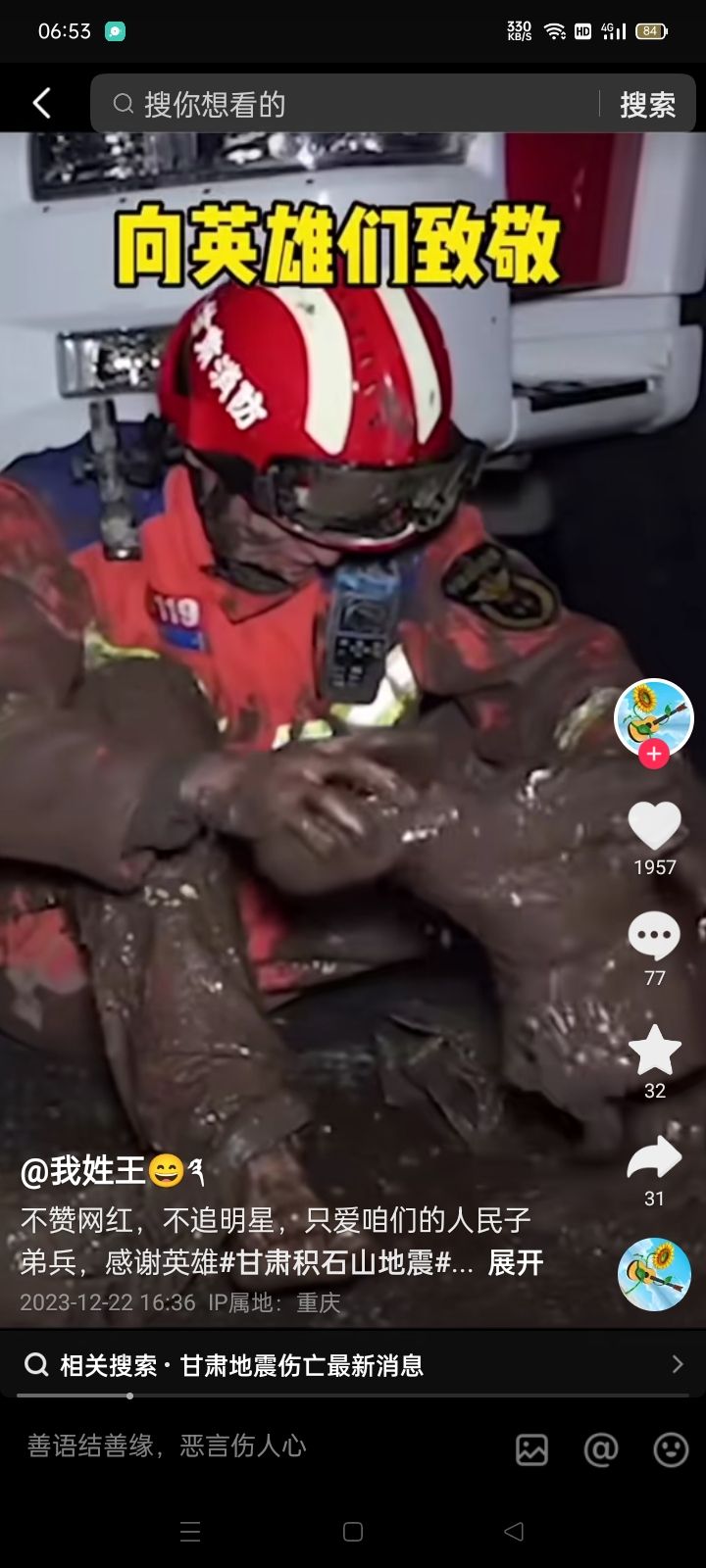Open the comments with 77 replies
Screen dimensions: 706x1568
click(x=654, y=937)
